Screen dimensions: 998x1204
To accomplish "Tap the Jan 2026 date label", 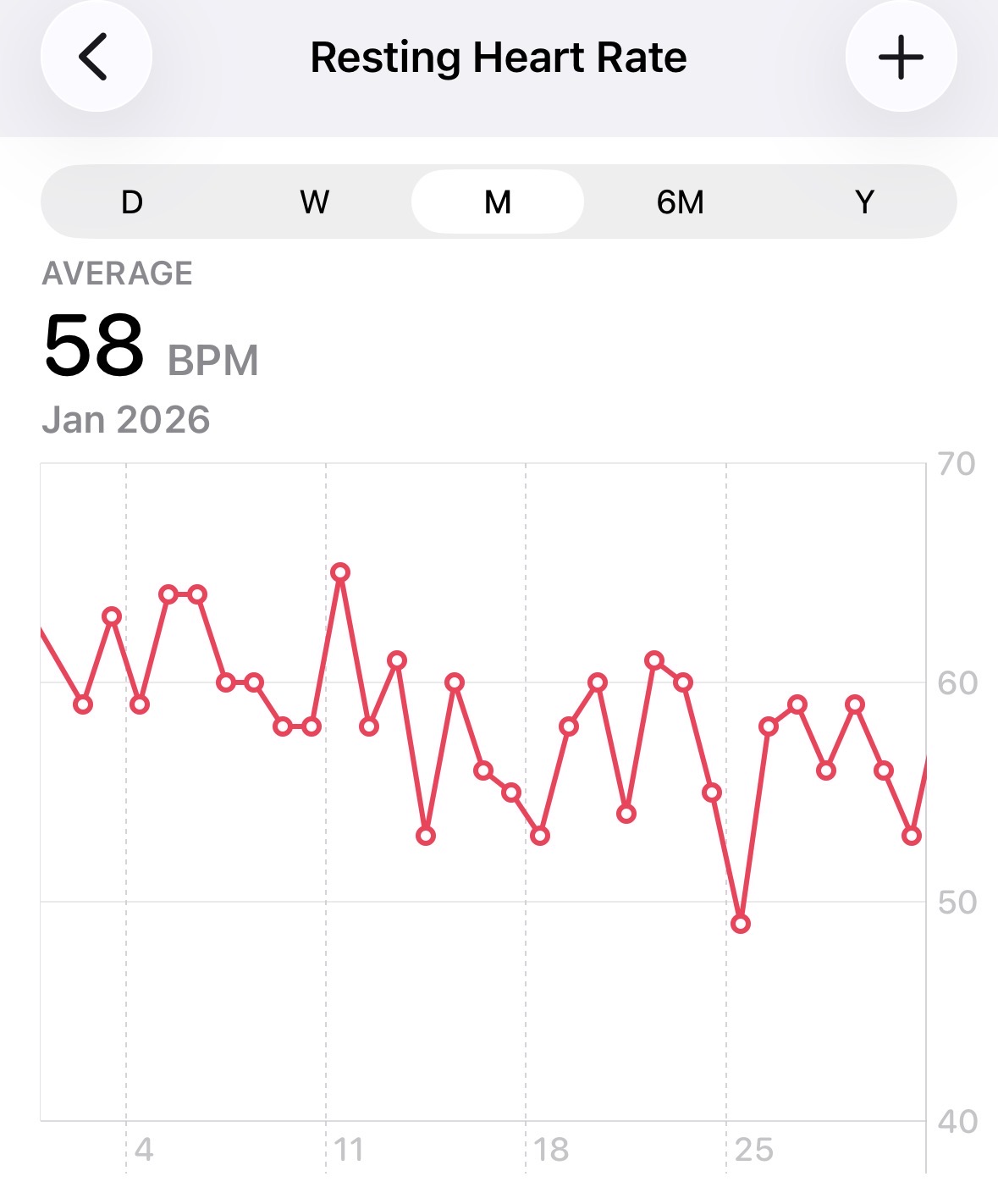I will pyautogui.click(x=125, y=417).
